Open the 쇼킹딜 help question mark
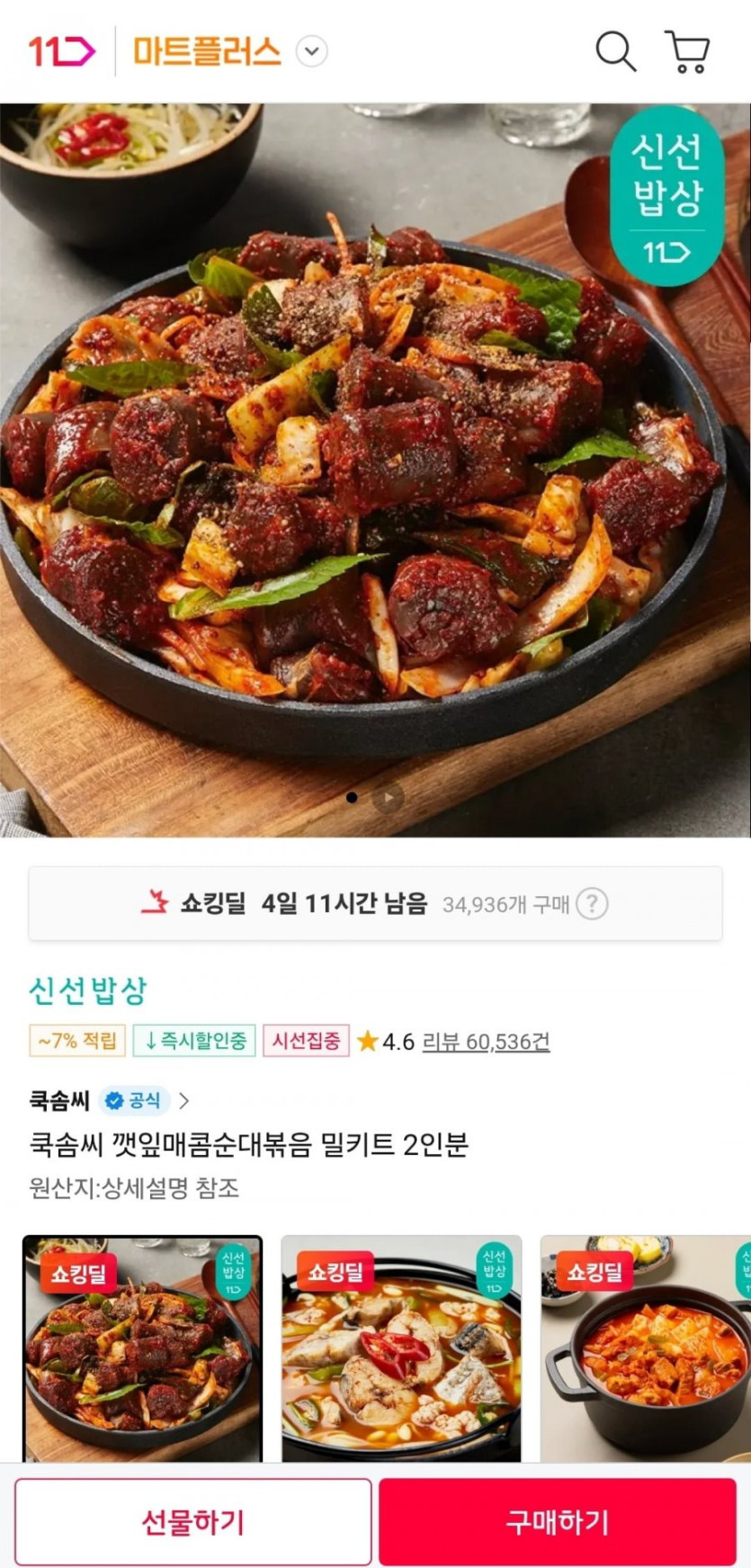This screenshot has width=751, height=1568. coord(592,903)
